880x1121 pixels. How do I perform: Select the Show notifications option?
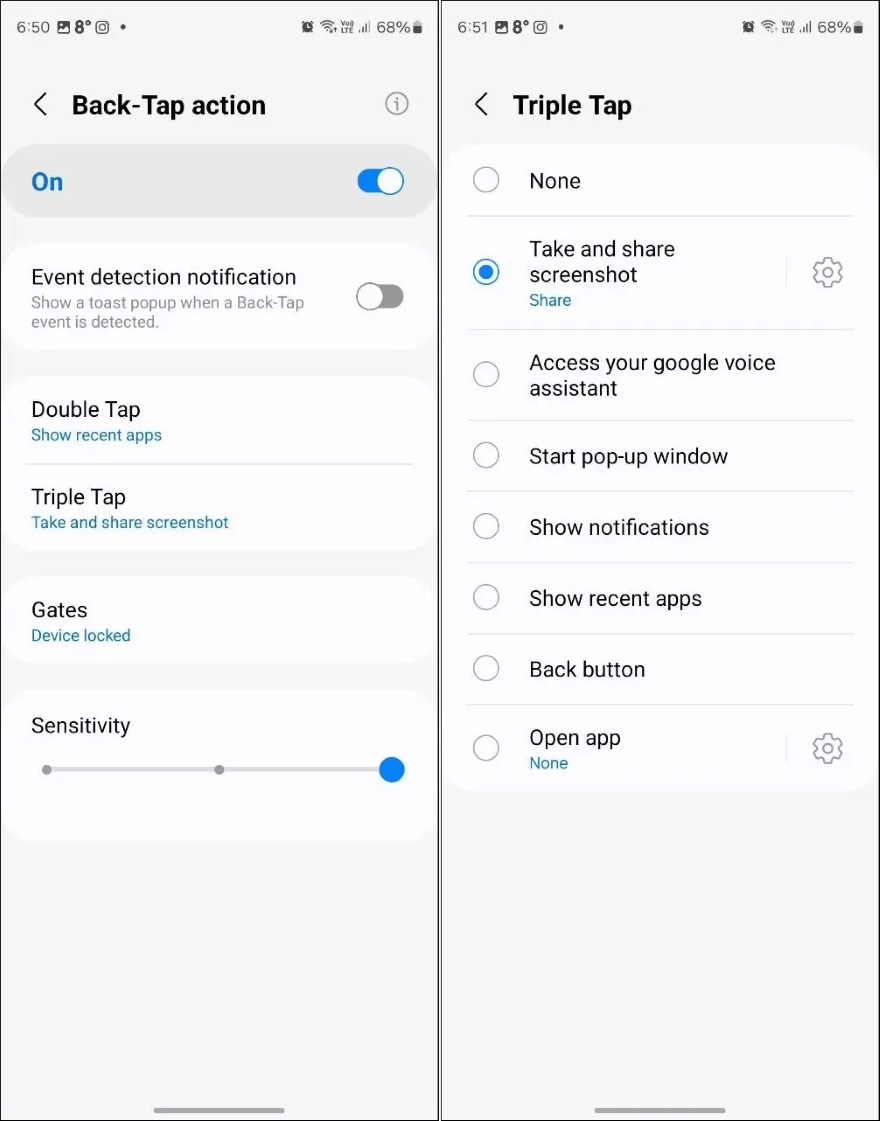point(486,527)
